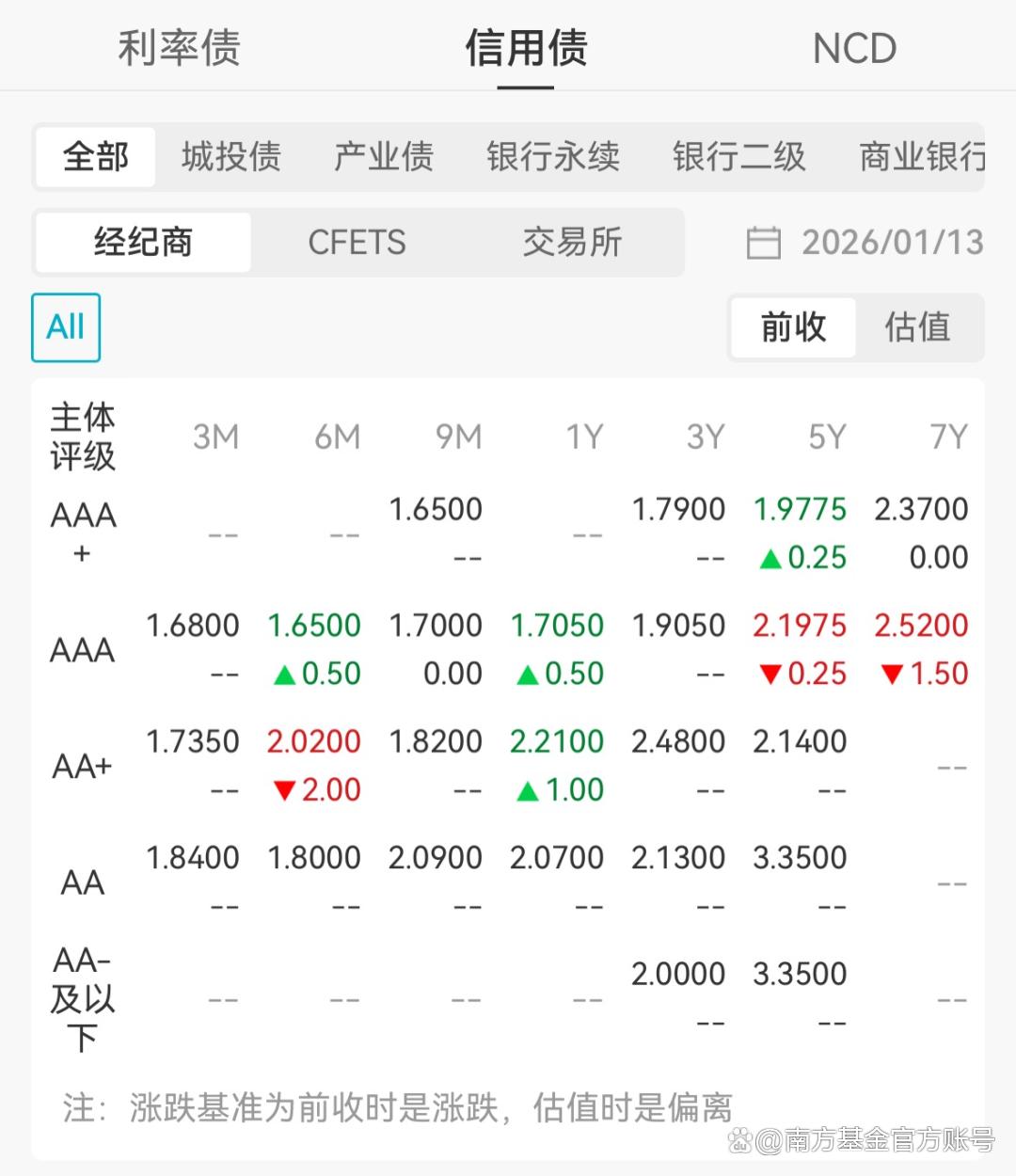Select the 全部 category chip

(x=95, y=156)
